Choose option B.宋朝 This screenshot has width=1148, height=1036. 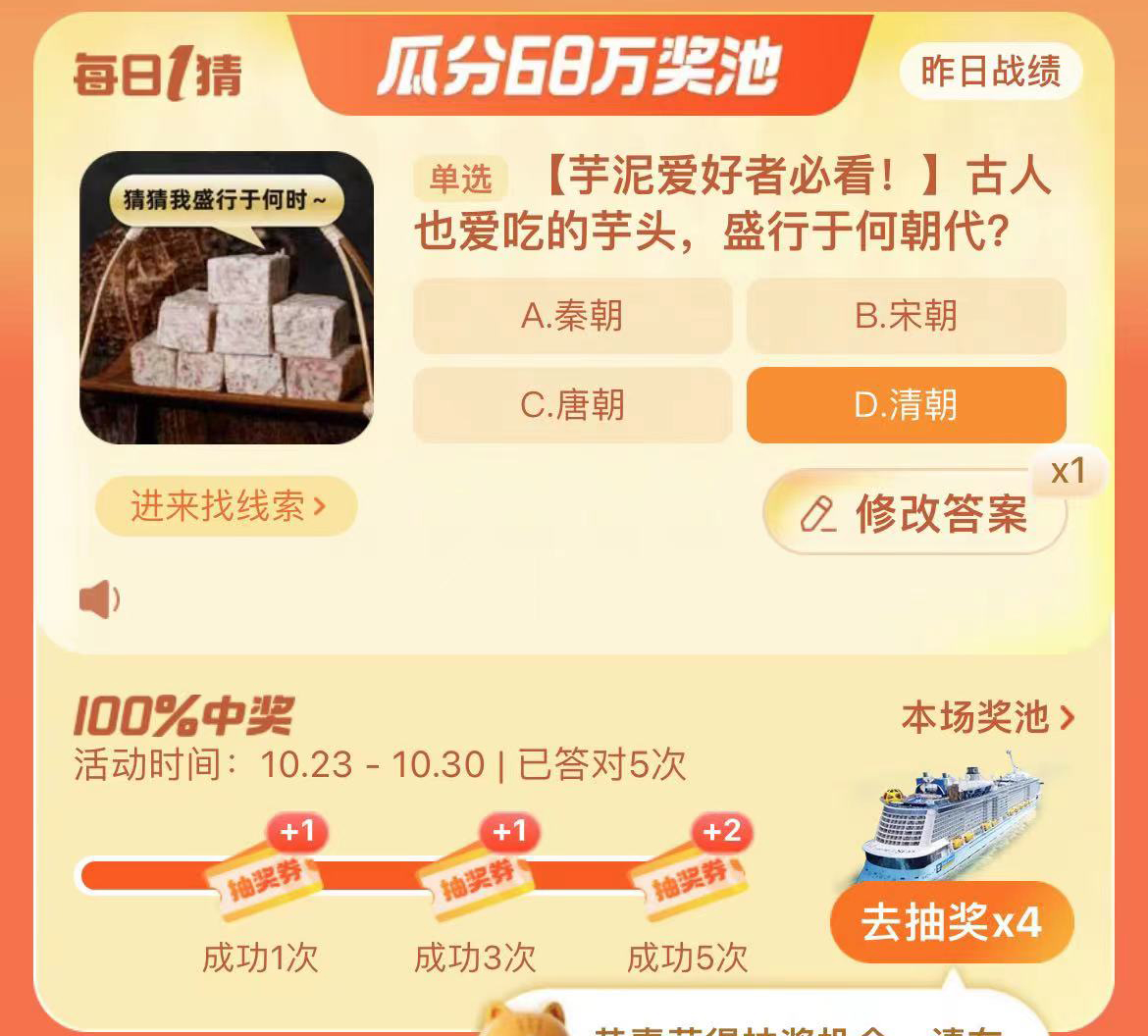tap(906, 316)
